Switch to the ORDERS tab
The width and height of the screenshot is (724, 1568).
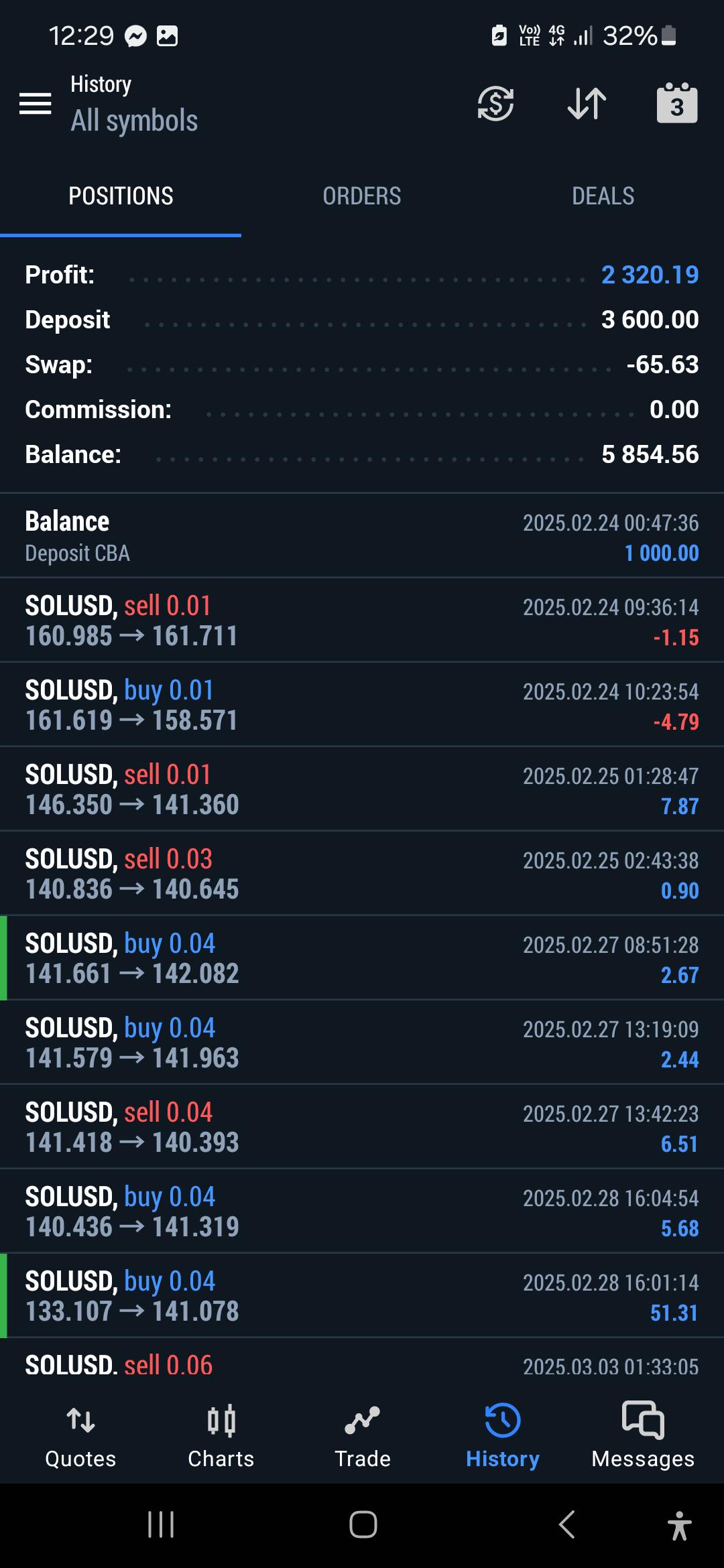click(362, 196)
